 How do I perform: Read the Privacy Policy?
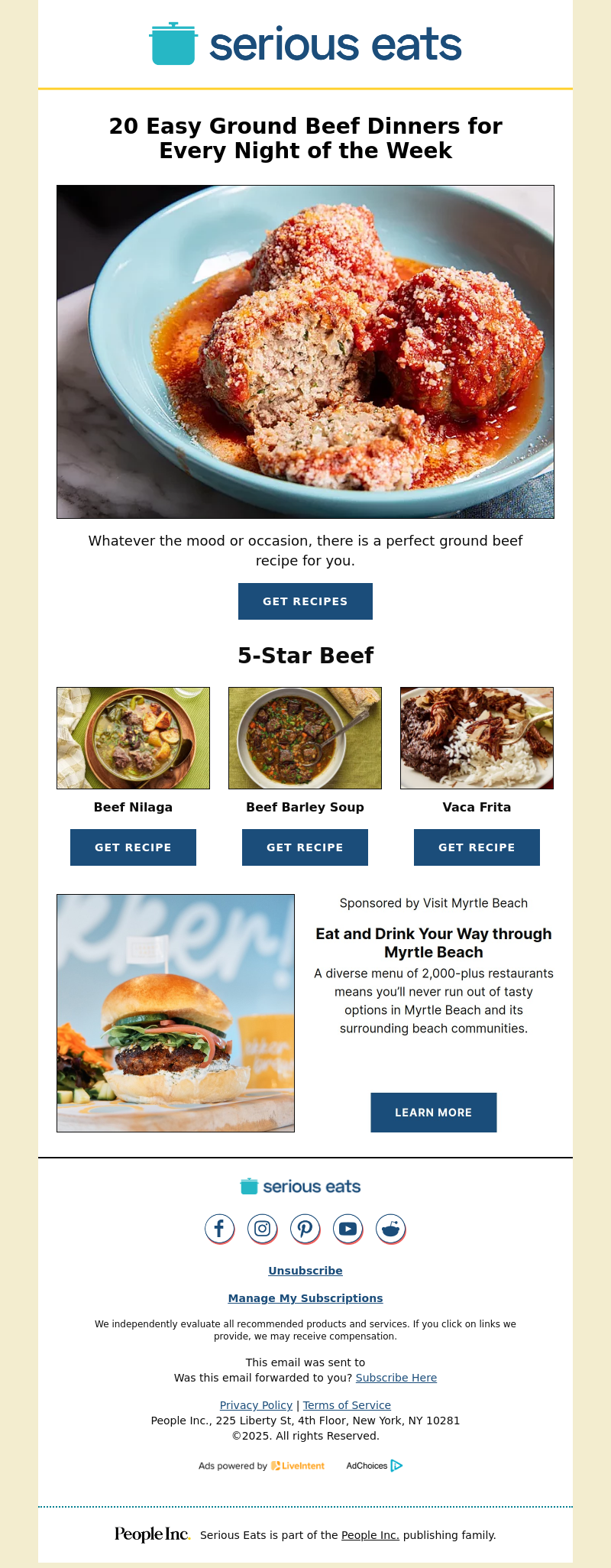tap(256, 1405)
